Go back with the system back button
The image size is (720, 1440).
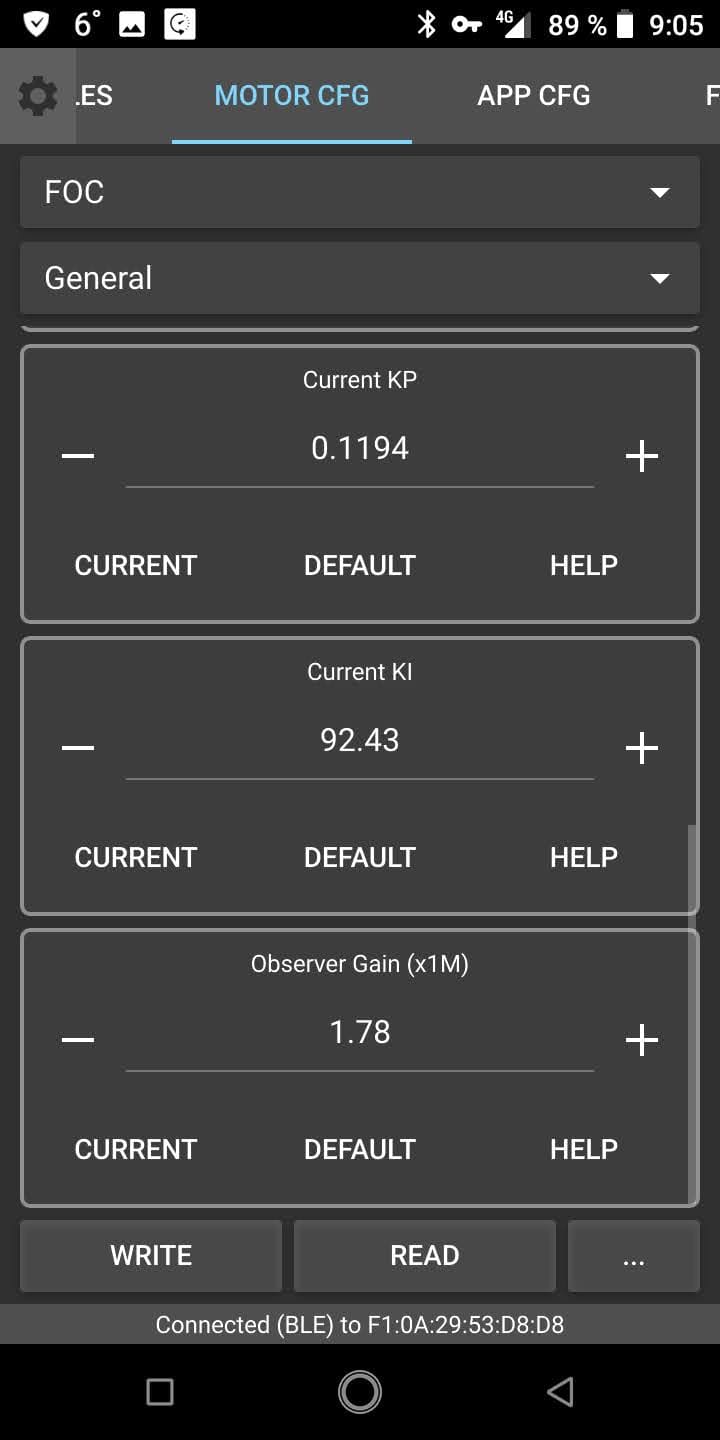[x=560, y=1391]
